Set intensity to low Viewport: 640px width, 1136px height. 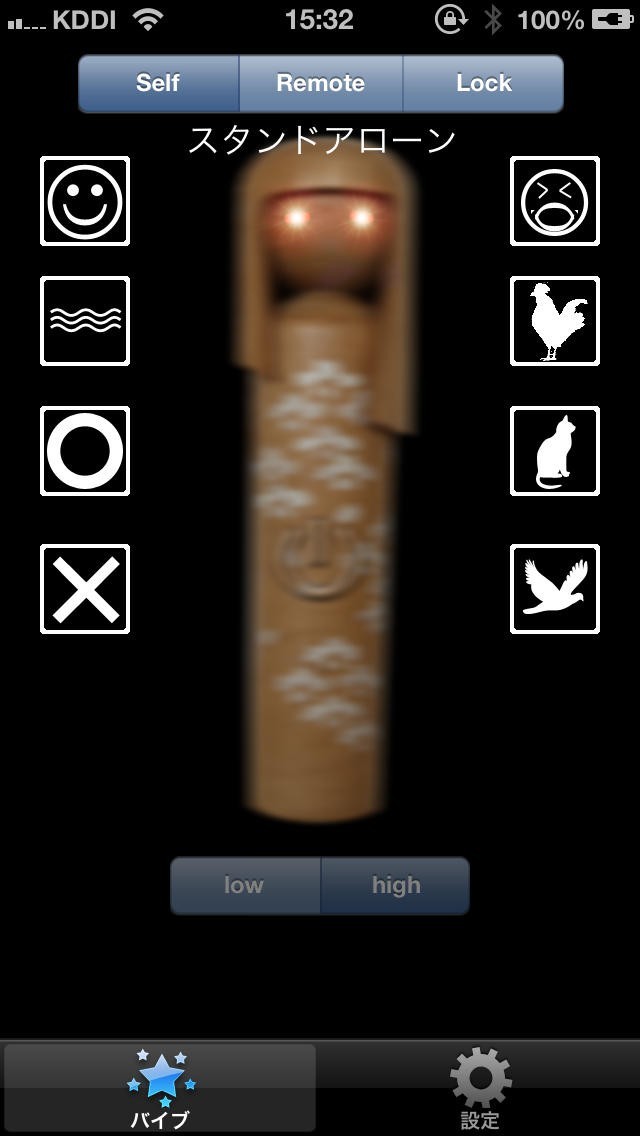coord(245,885)
